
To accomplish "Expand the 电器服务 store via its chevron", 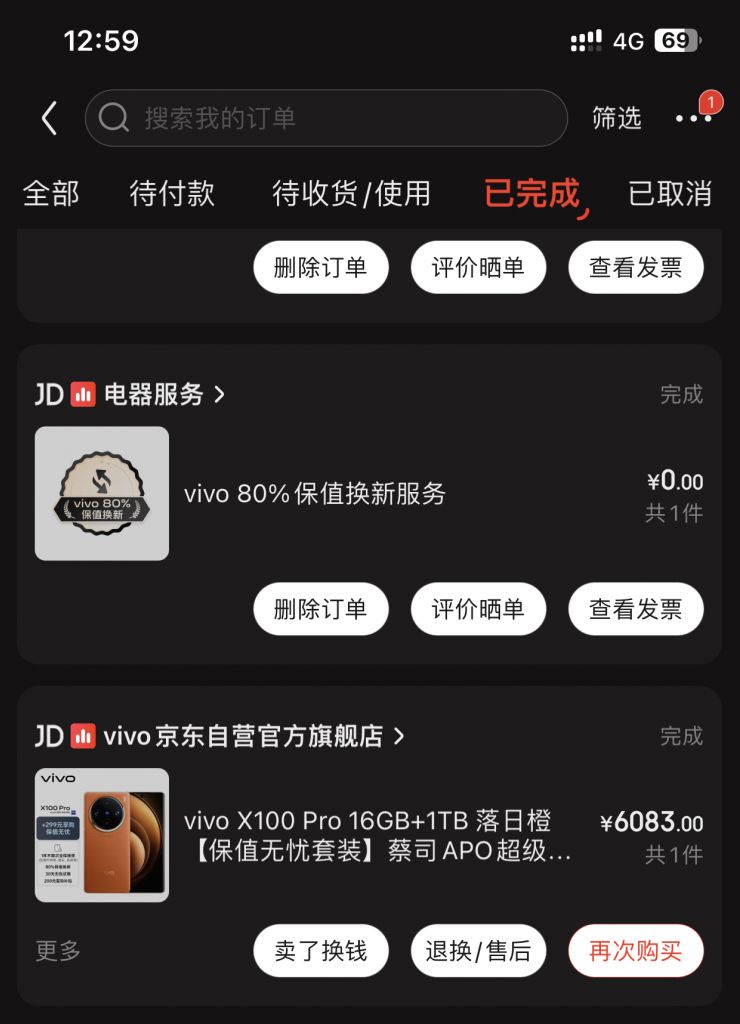I will click(x=222, y=394).
